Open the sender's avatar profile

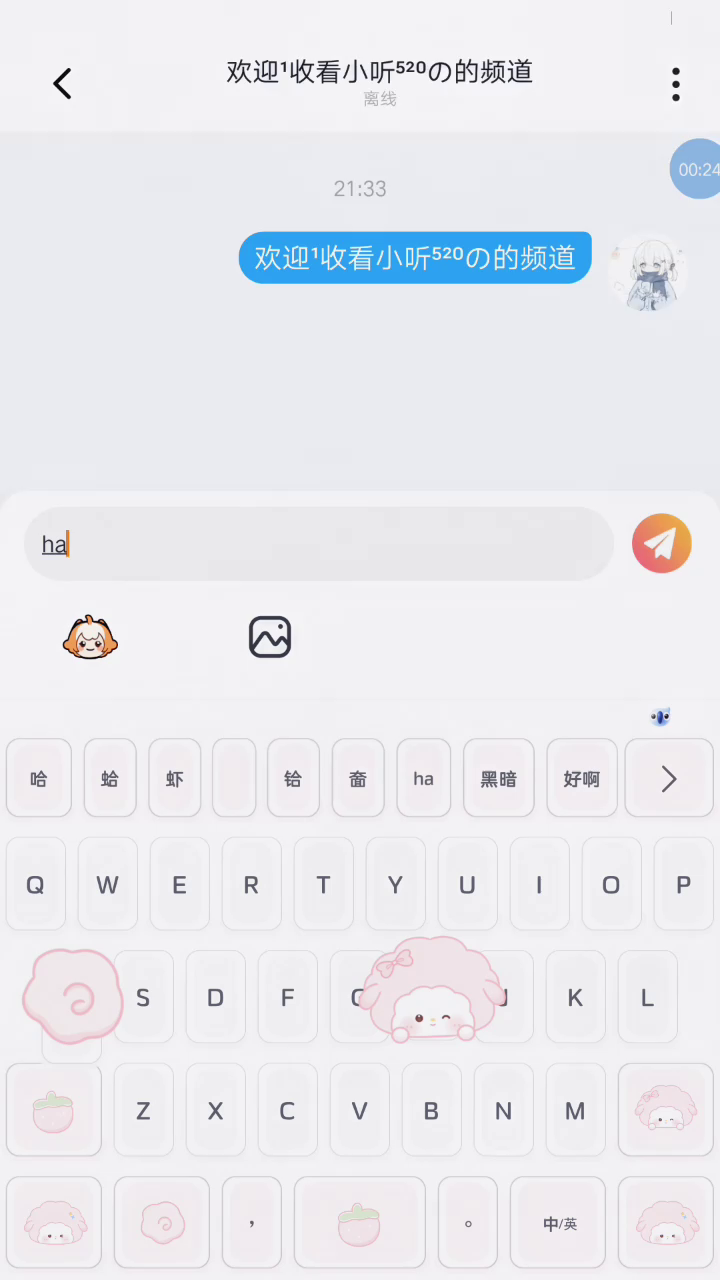point(647,272)
